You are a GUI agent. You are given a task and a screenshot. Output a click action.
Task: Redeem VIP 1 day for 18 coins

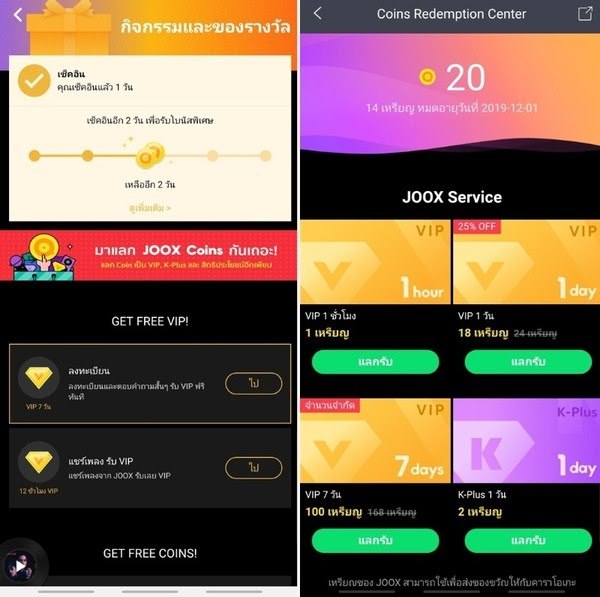526,362
